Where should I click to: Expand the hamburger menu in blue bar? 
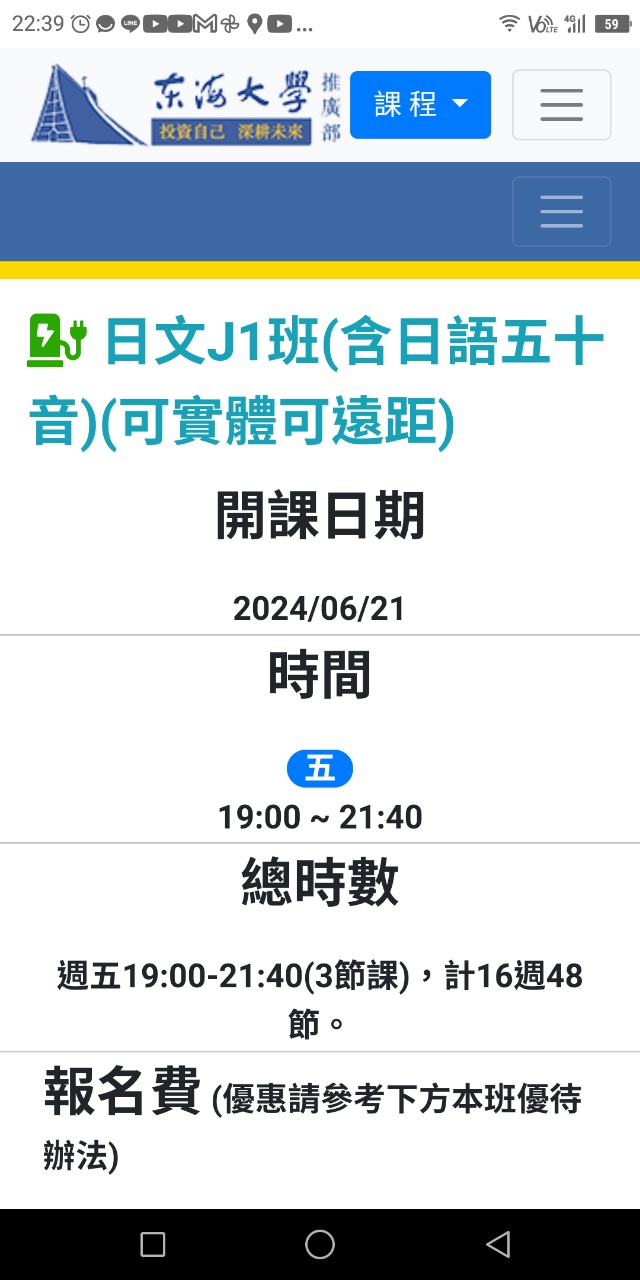(561, 211)
